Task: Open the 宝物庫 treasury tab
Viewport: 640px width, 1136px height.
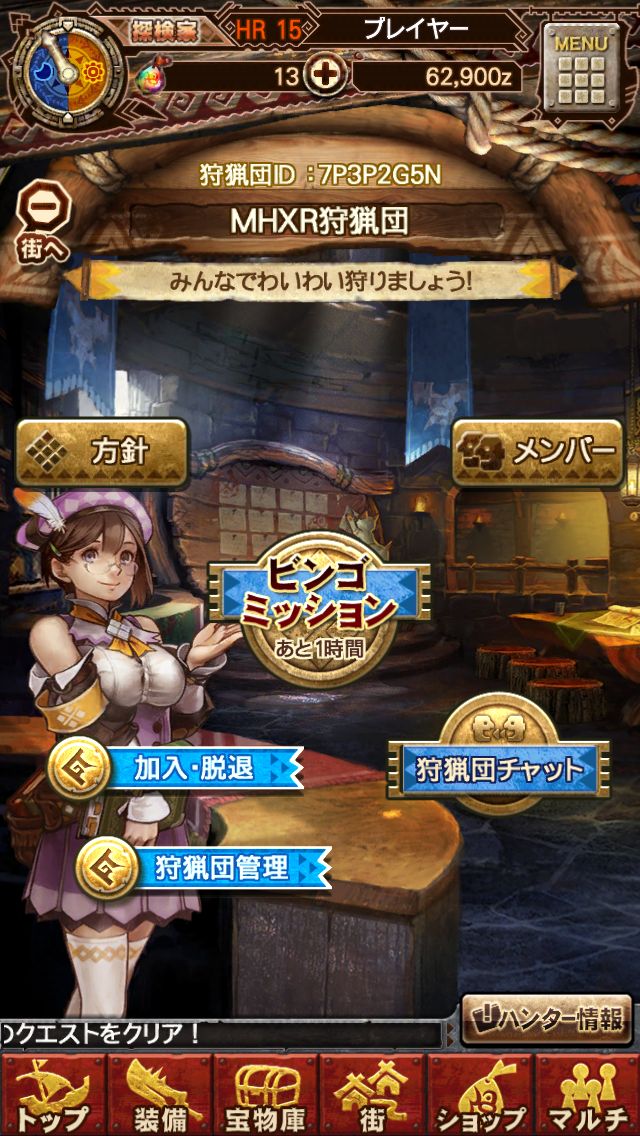Action: pyautogui.click(x=266, y=1095)
